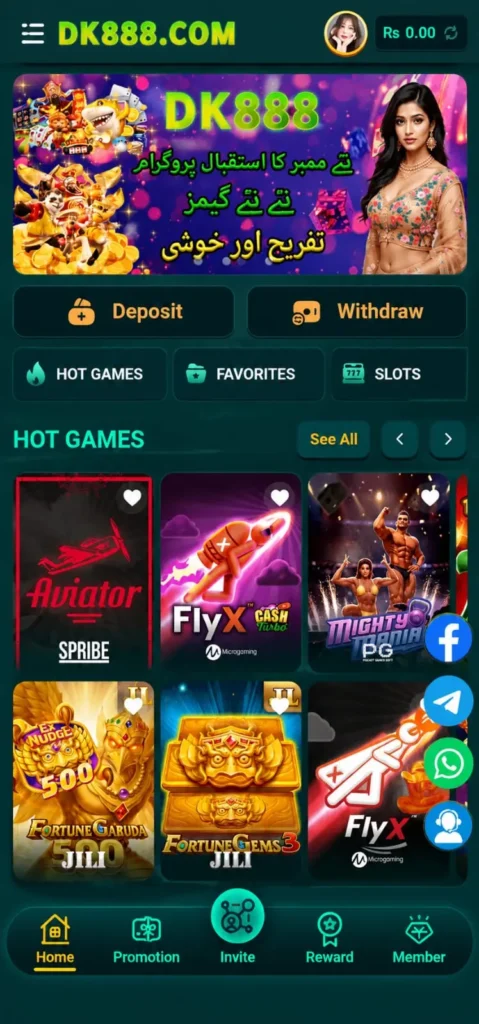Open the Telegram contact link
479x1024 pixels.
(x=448, y=701)
